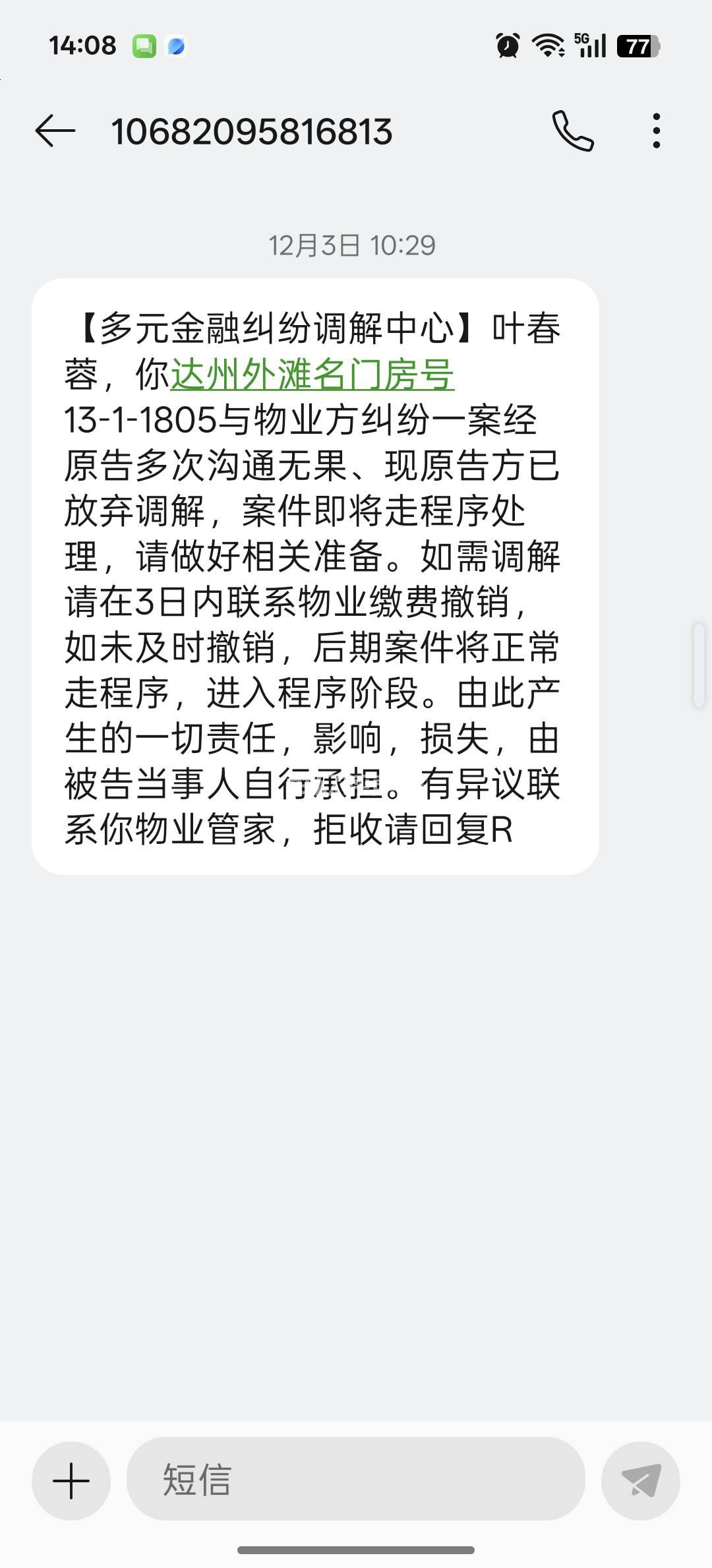This screenshot has width=712, height=1568.
Task: Send the message with the paper-plane button
Action: pos(640,1481)
